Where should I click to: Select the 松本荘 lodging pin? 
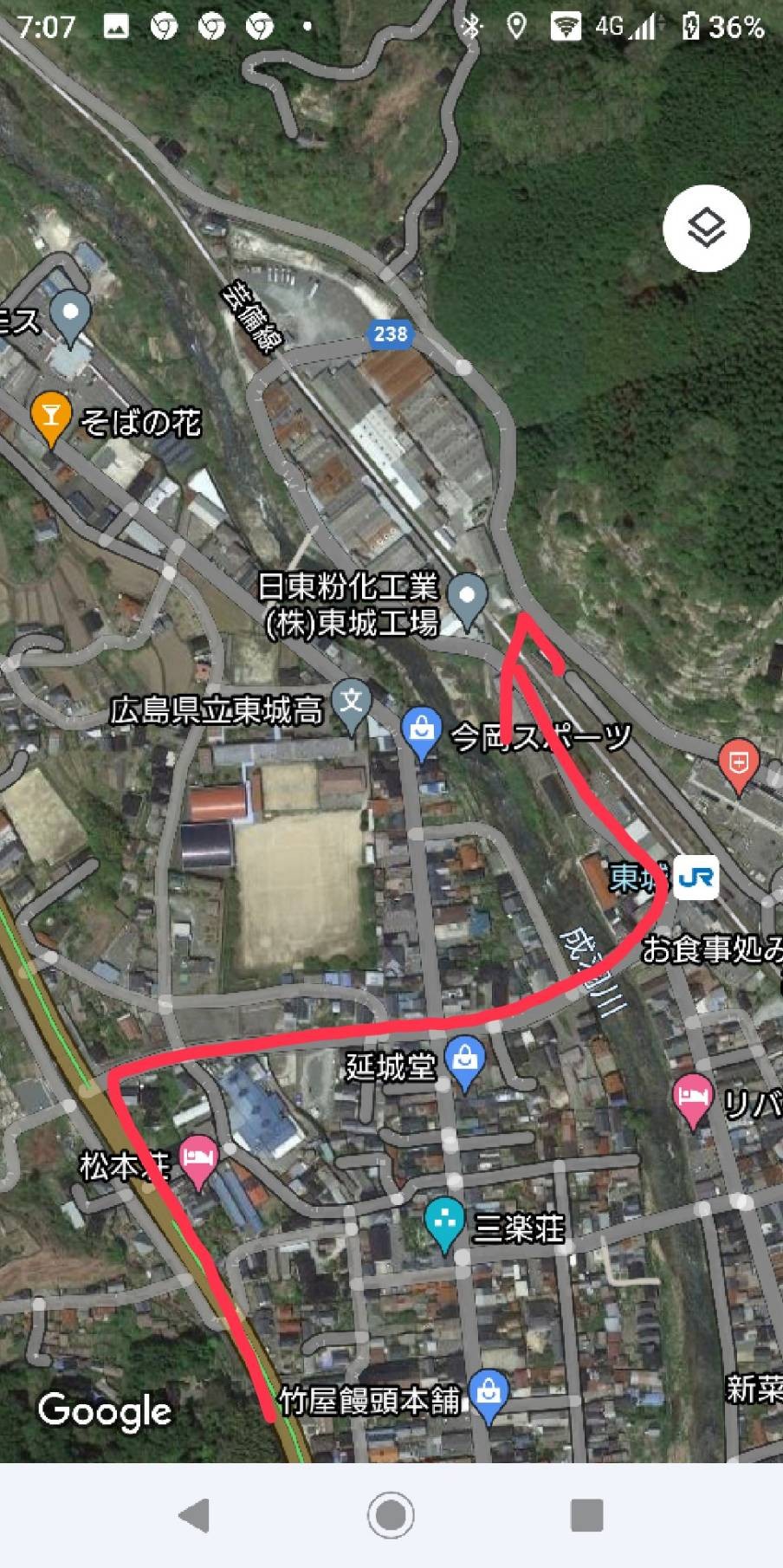click(x=198, y=1163)
